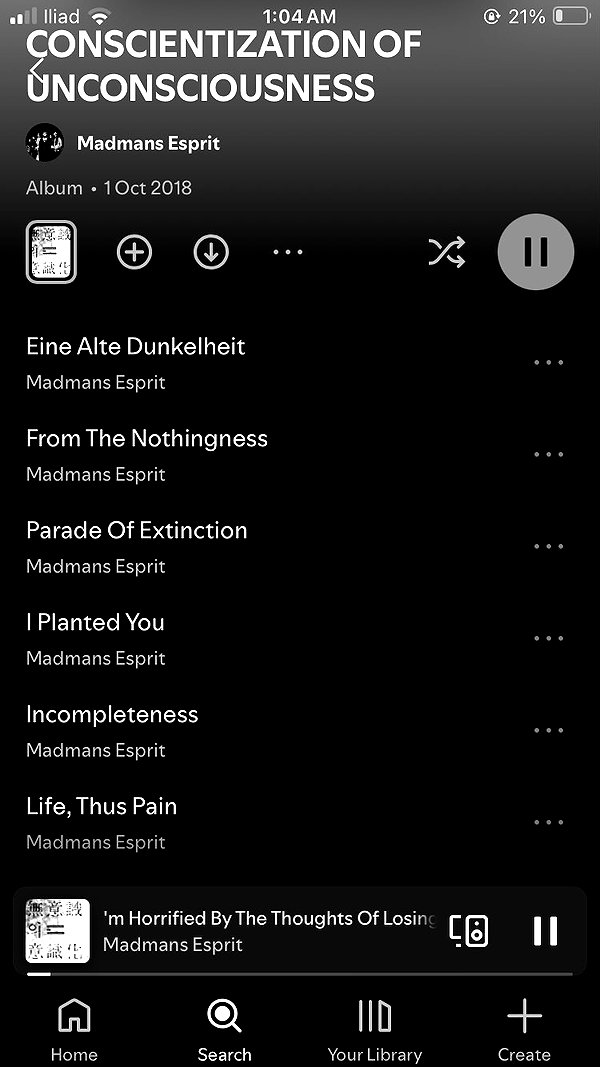Viewport: 600px width, 1067px height.
Task: Switch to the Home tab
Action: point(74,1030)
